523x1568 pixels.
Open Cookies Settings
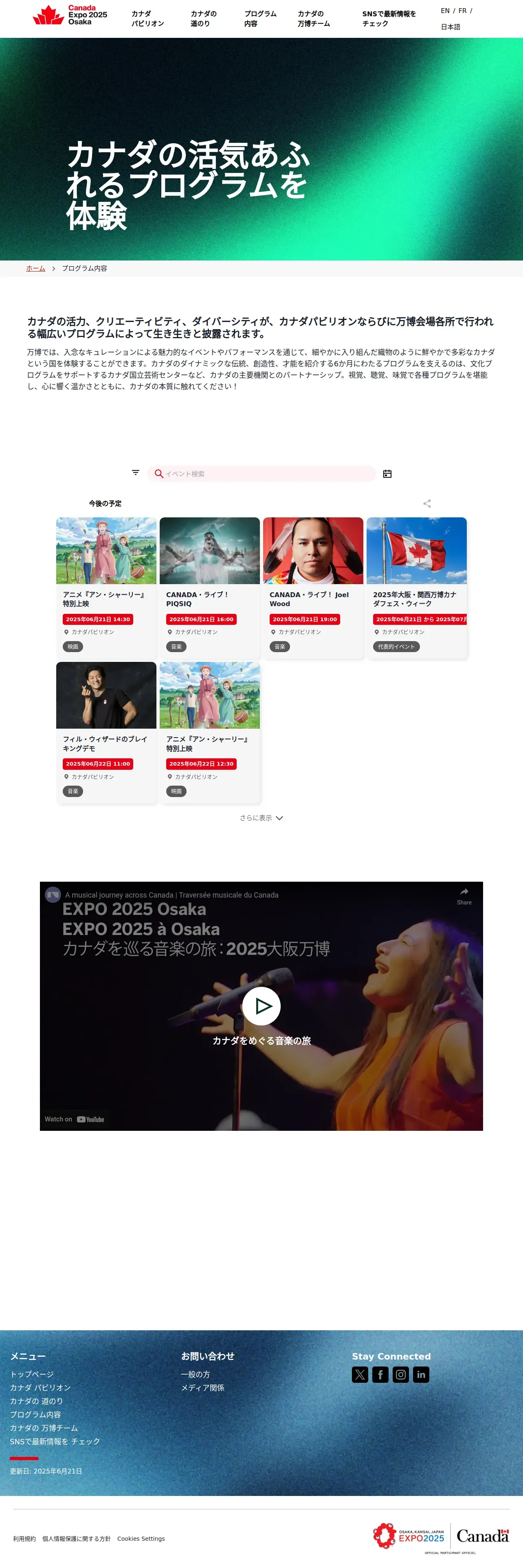(x=141, y=1539)
